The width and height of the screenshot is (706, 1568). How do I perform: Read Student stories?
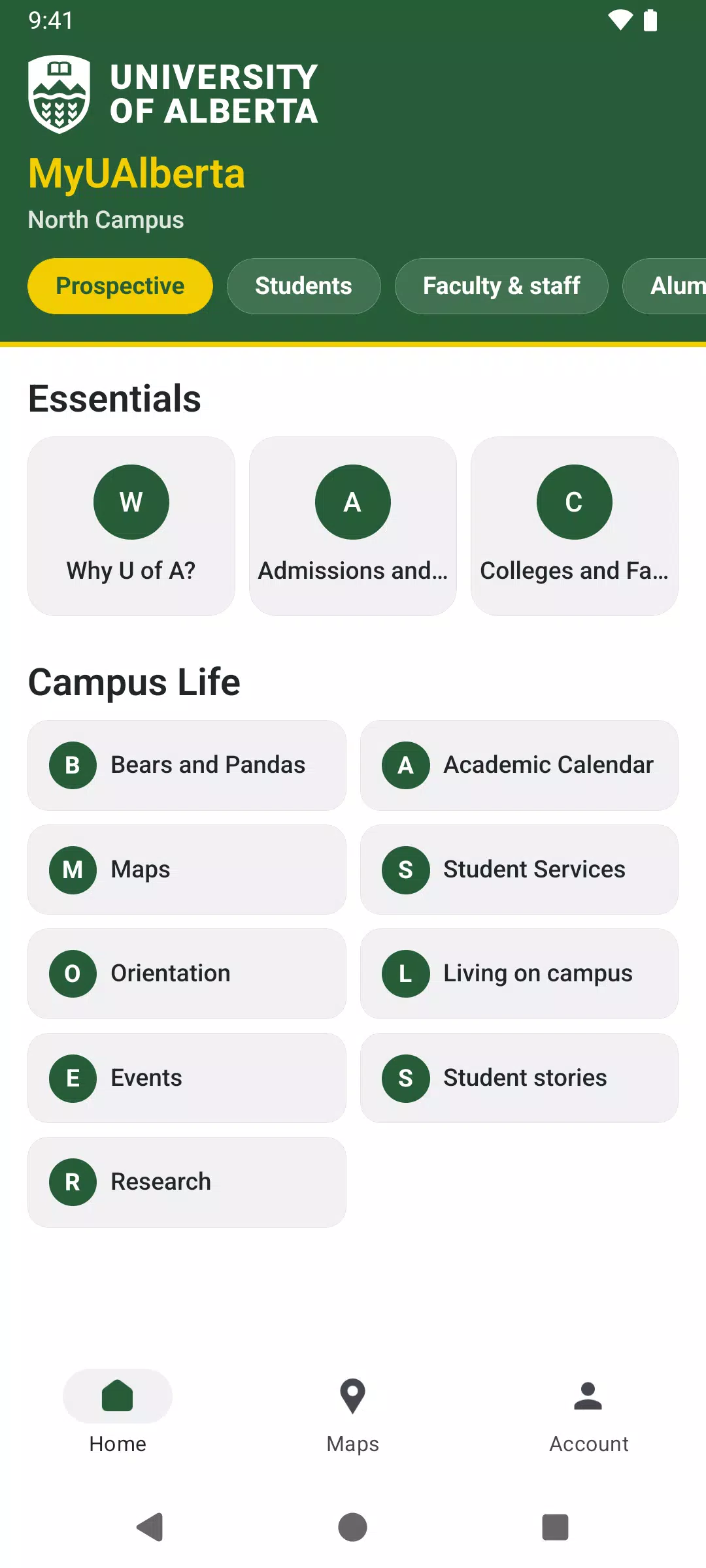coord(519,1078)
